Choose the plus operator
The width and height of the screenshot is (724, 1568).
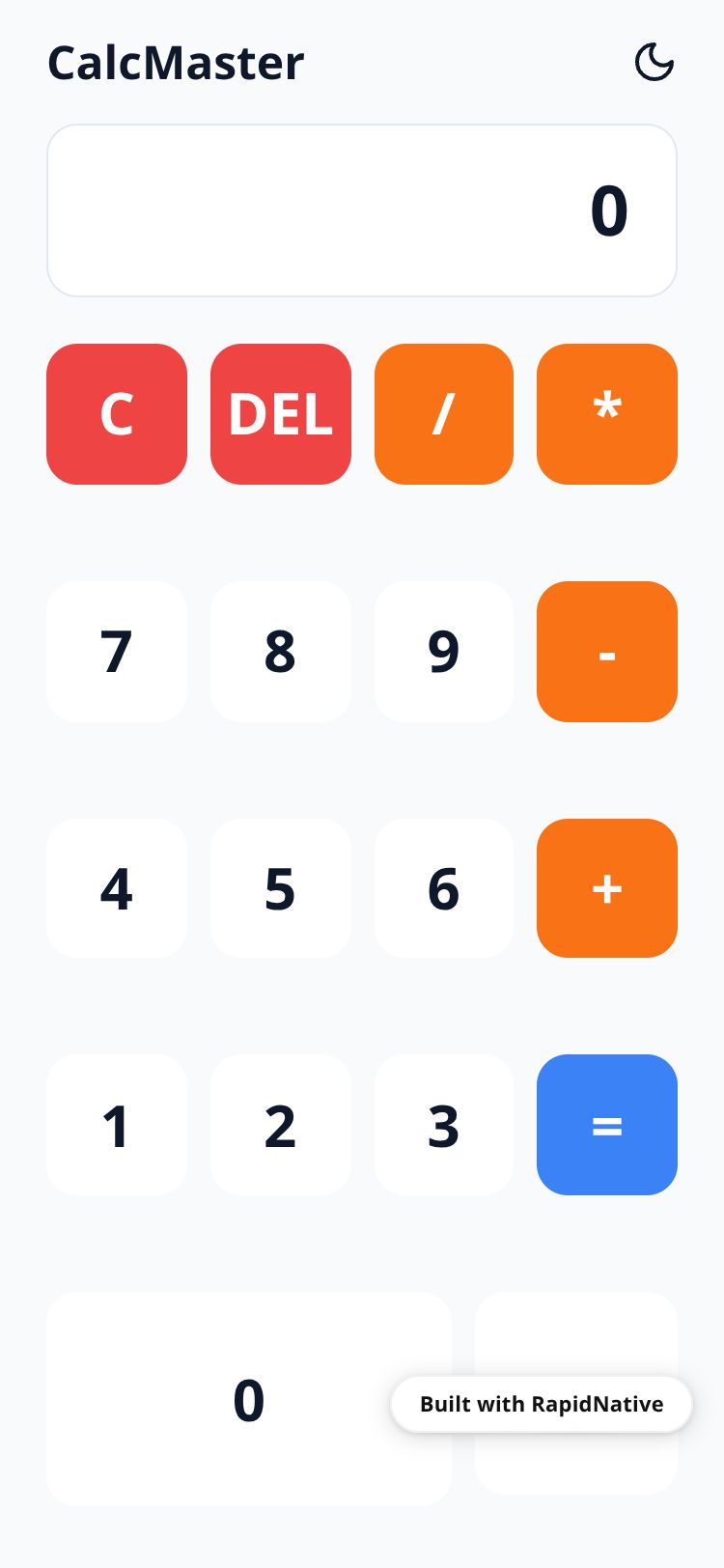607,888
